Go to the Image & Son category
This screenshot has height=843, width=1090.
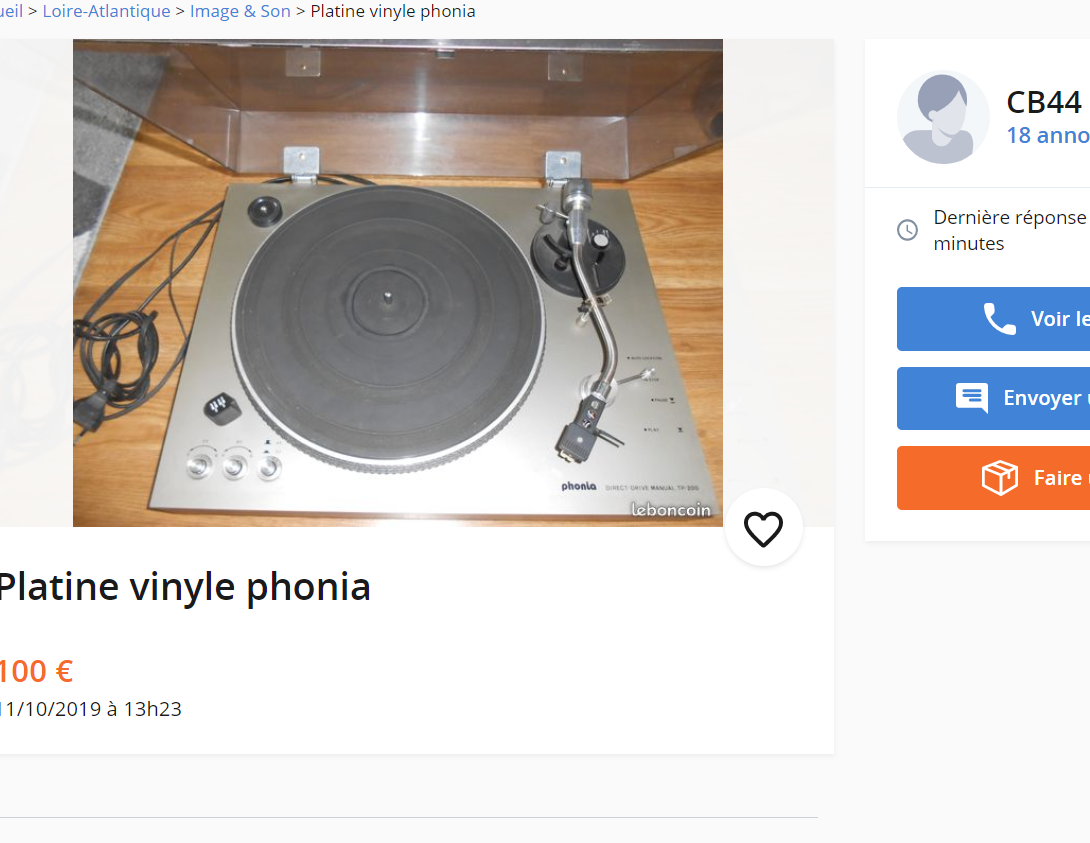pos(240,12)
